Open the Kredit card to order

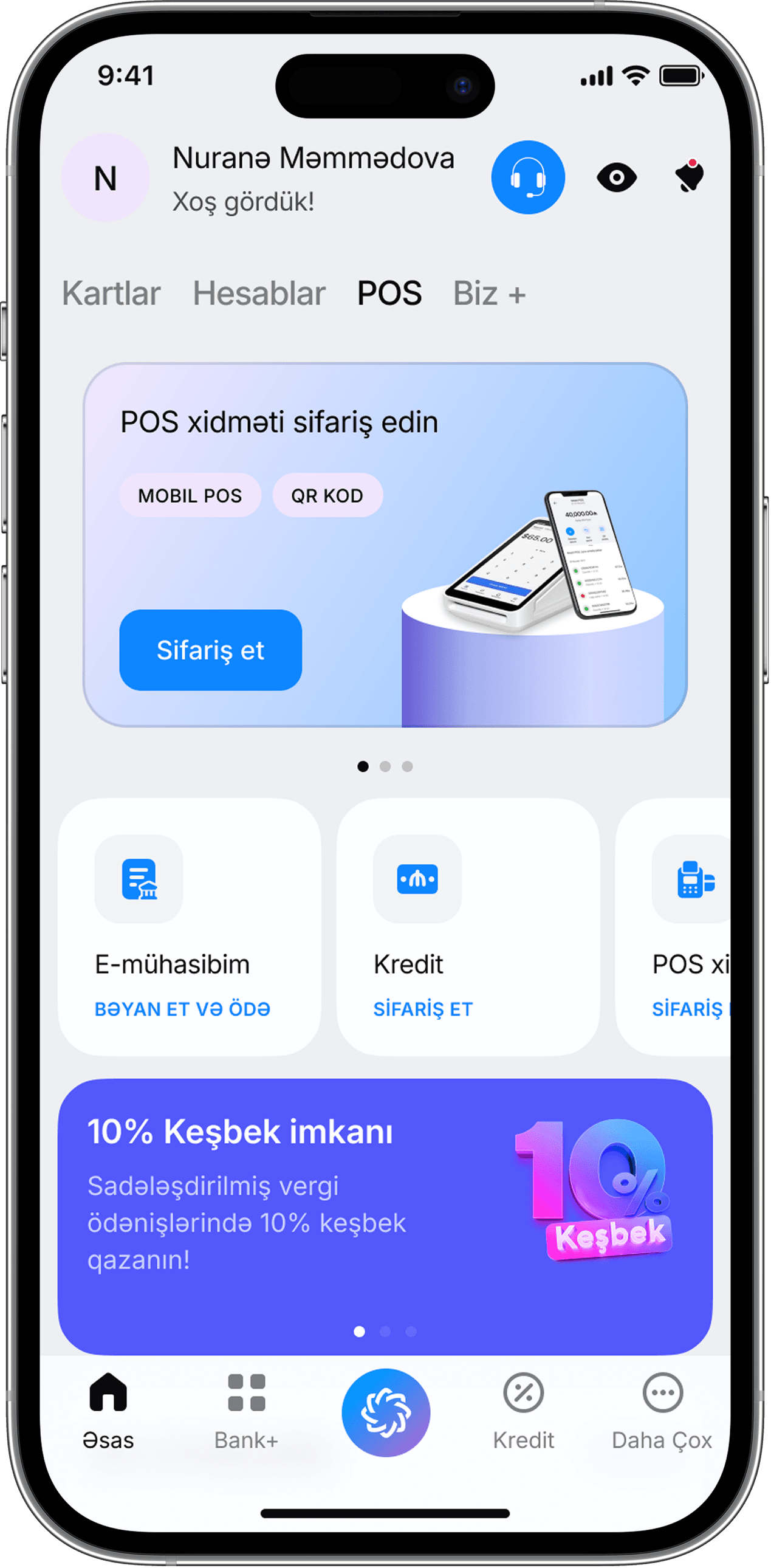click(468, 926)
